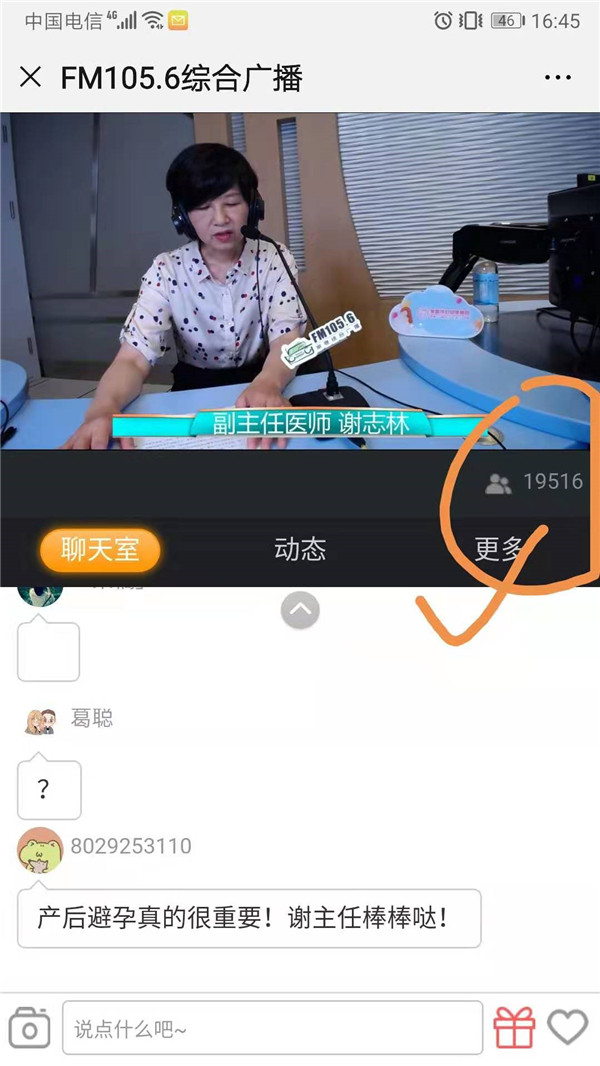Open user 8029253110's avatar
Viewport: 600px width, 1066px height.
point(40,849)
